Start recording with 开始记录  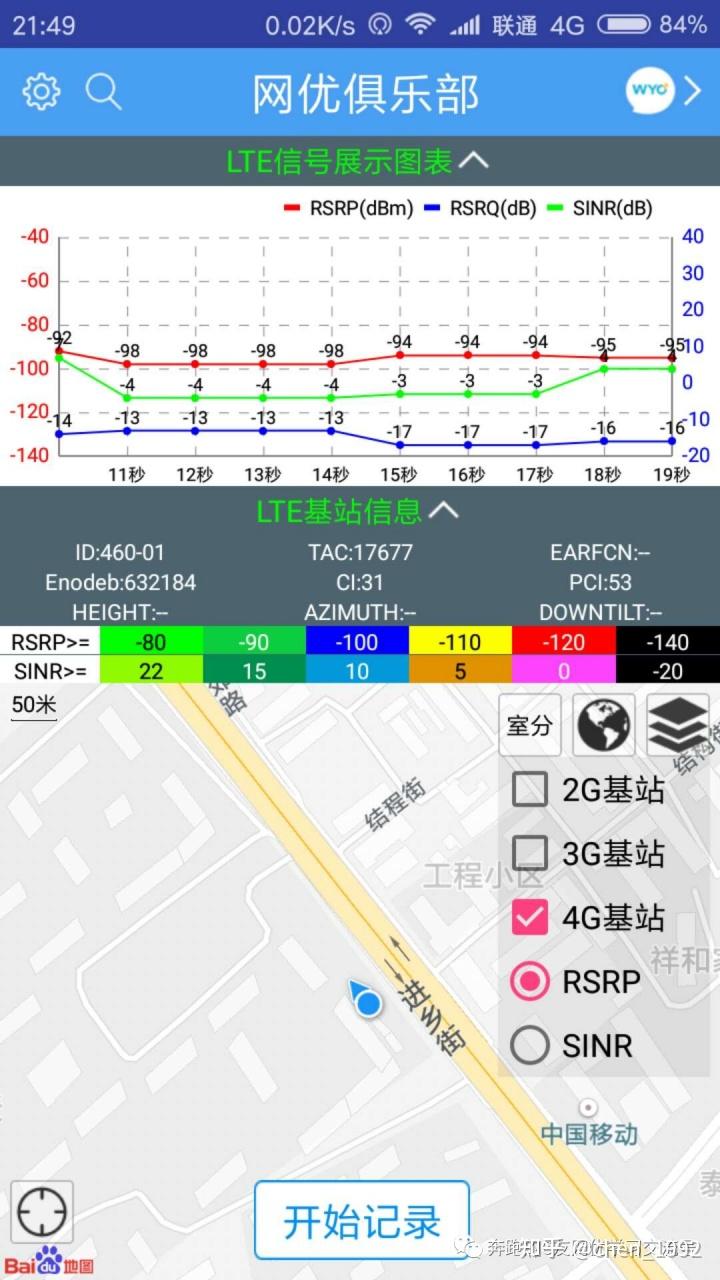pos(362,1221)
